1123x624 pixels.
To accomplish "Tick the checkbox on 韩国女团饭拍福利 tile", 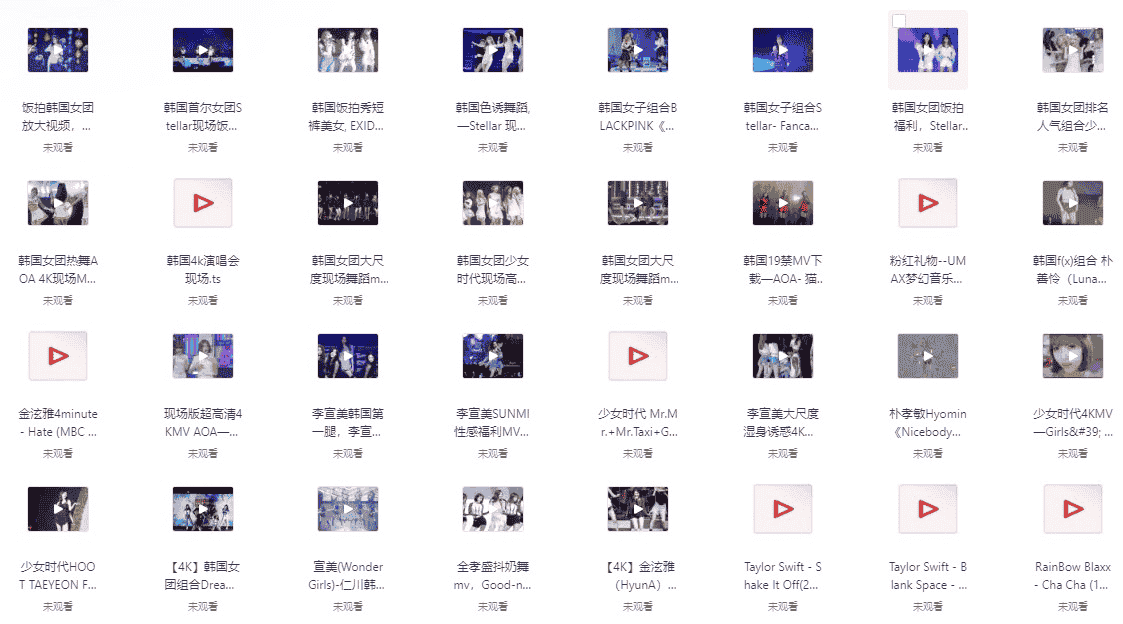I will pyautogui.click(x=898, y=22).
